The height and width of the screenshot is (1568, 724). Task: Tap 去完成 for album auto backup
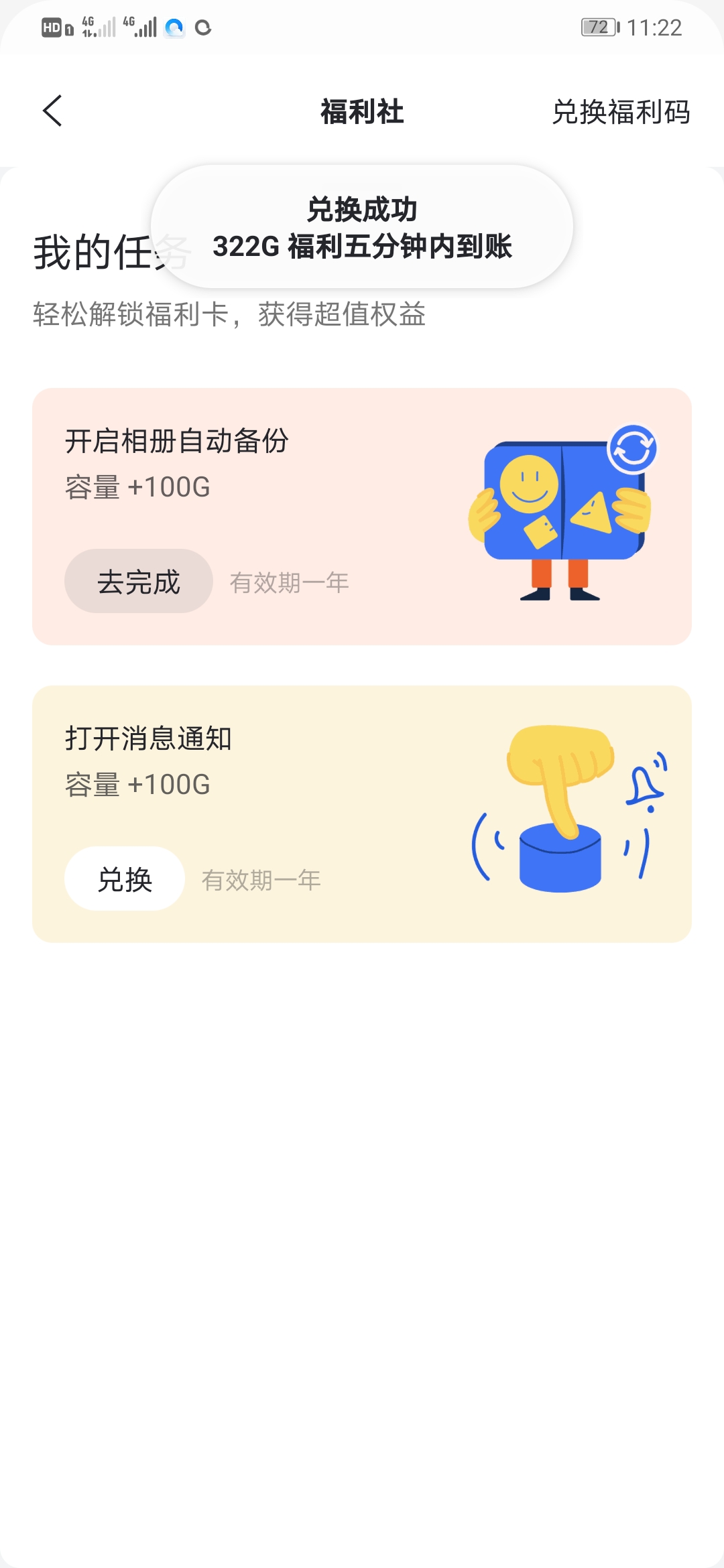coord(139,582)
